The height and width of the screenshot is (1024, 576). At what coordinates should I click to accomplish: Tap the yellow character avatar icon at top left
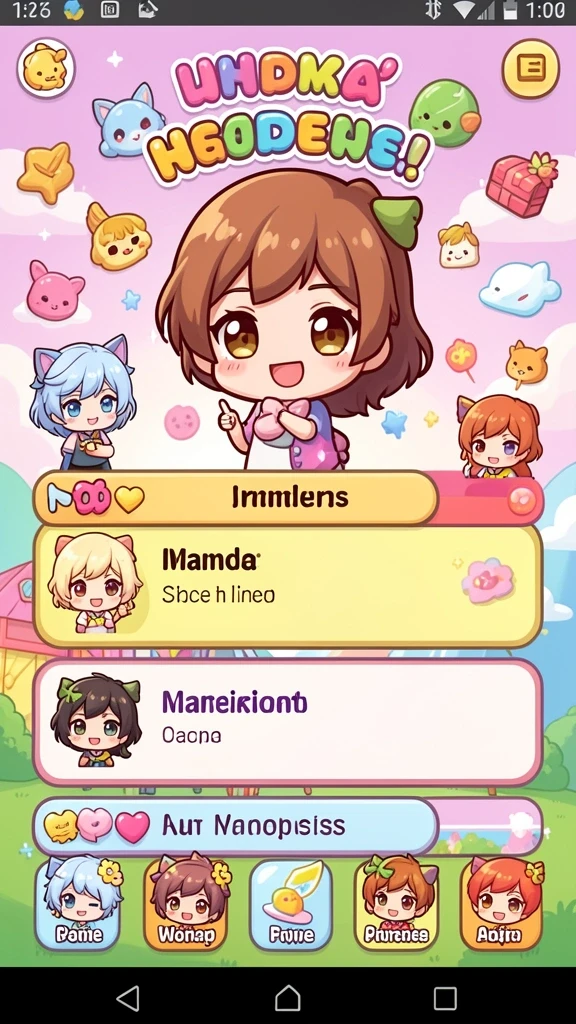[x=46, y=67]
